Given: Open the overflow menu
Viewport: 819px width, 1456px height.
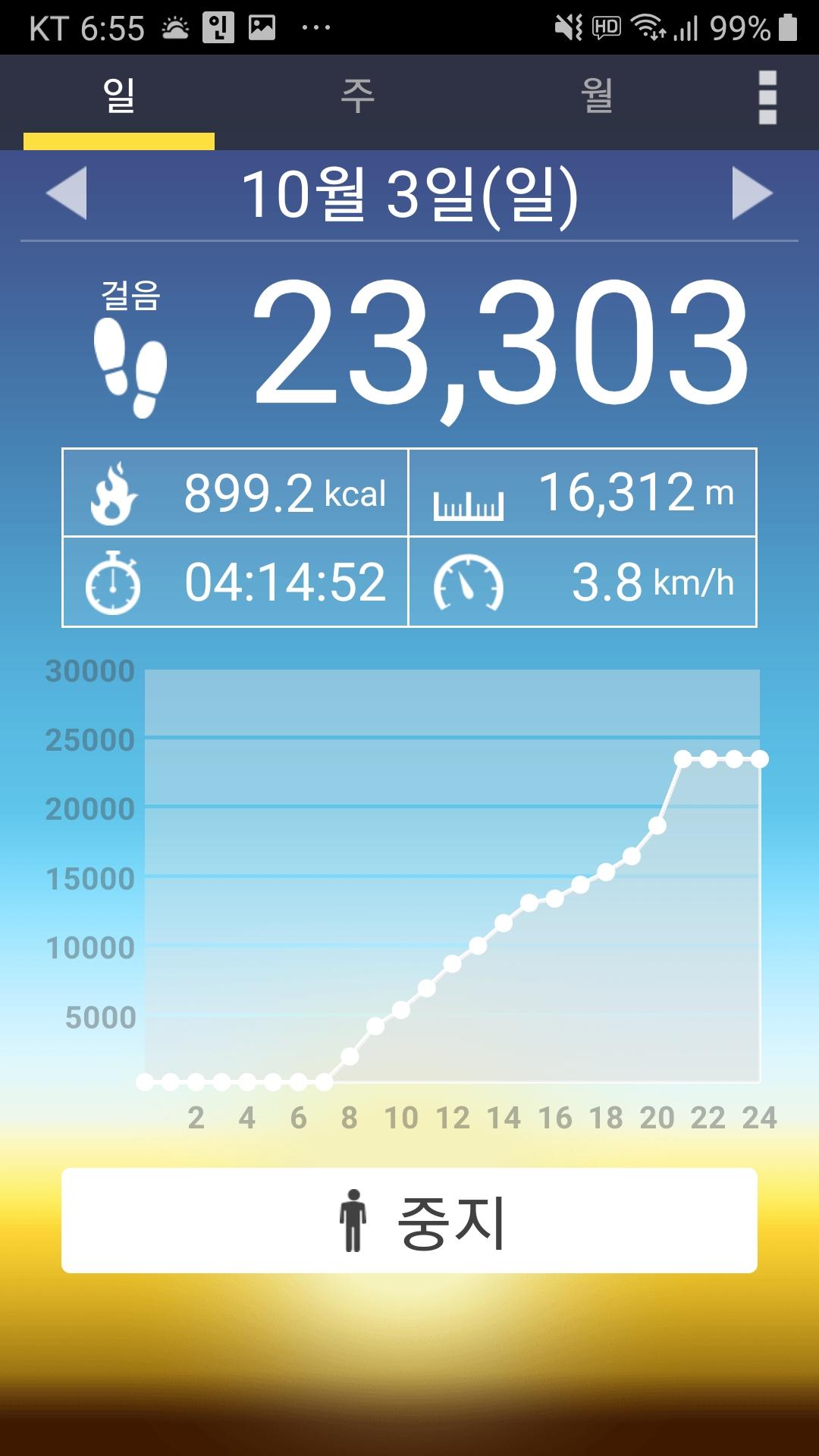Looking at the screenshot, I should 767,97.
